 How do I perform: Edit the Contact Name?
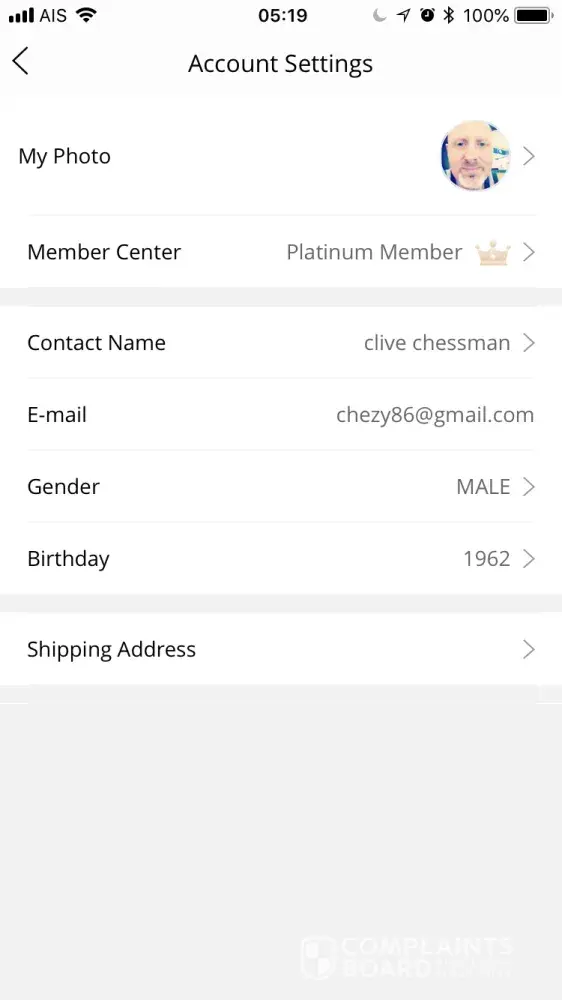click(x=281, y=342)
